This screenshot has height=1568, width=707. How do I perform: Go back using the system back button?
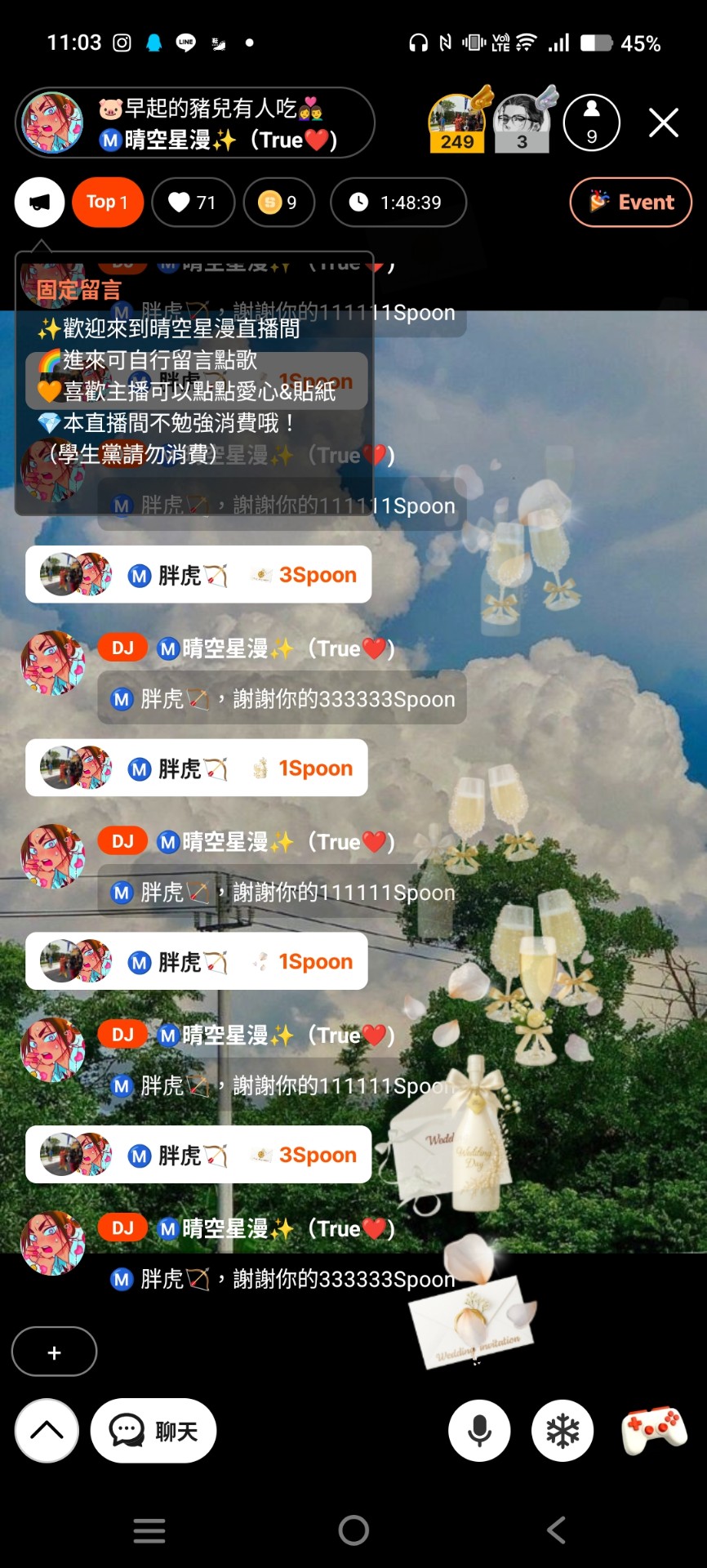[557, 1530]
